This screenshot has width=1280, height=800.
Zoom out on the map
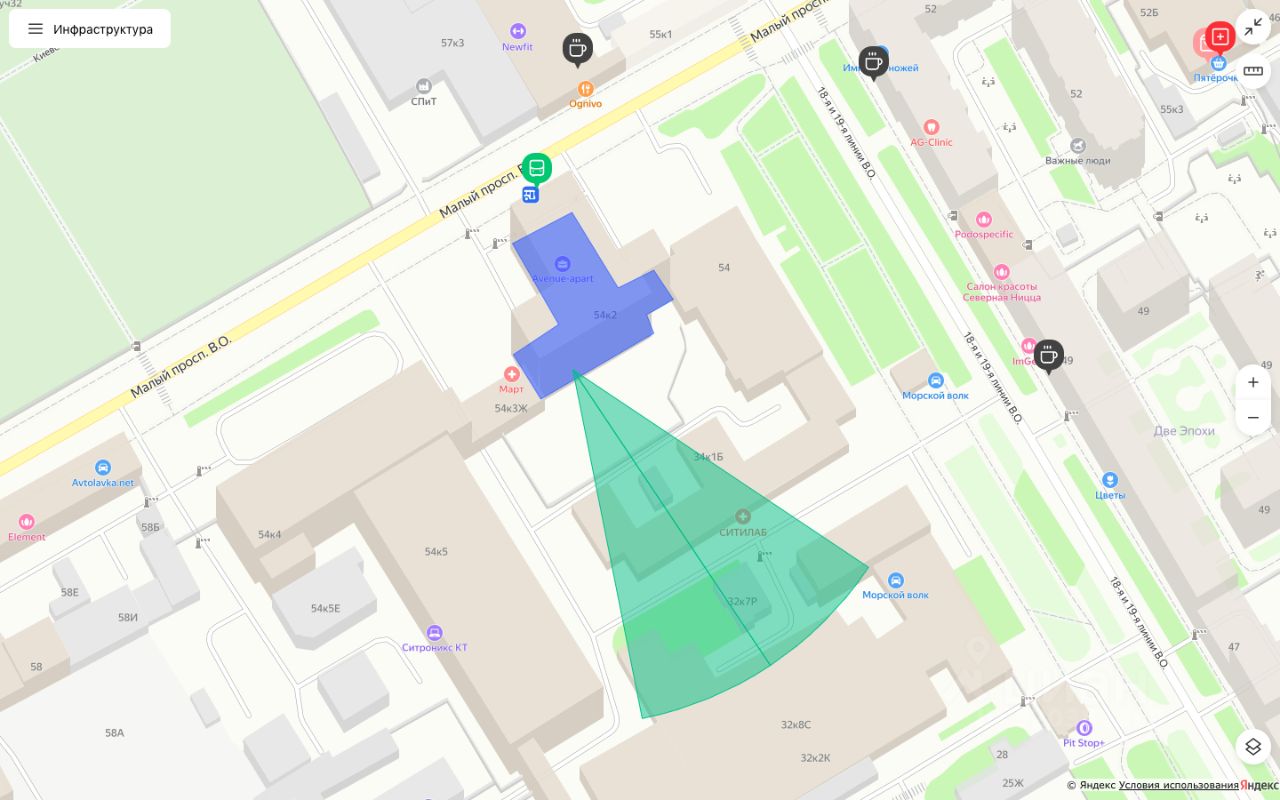[1253, 417]
